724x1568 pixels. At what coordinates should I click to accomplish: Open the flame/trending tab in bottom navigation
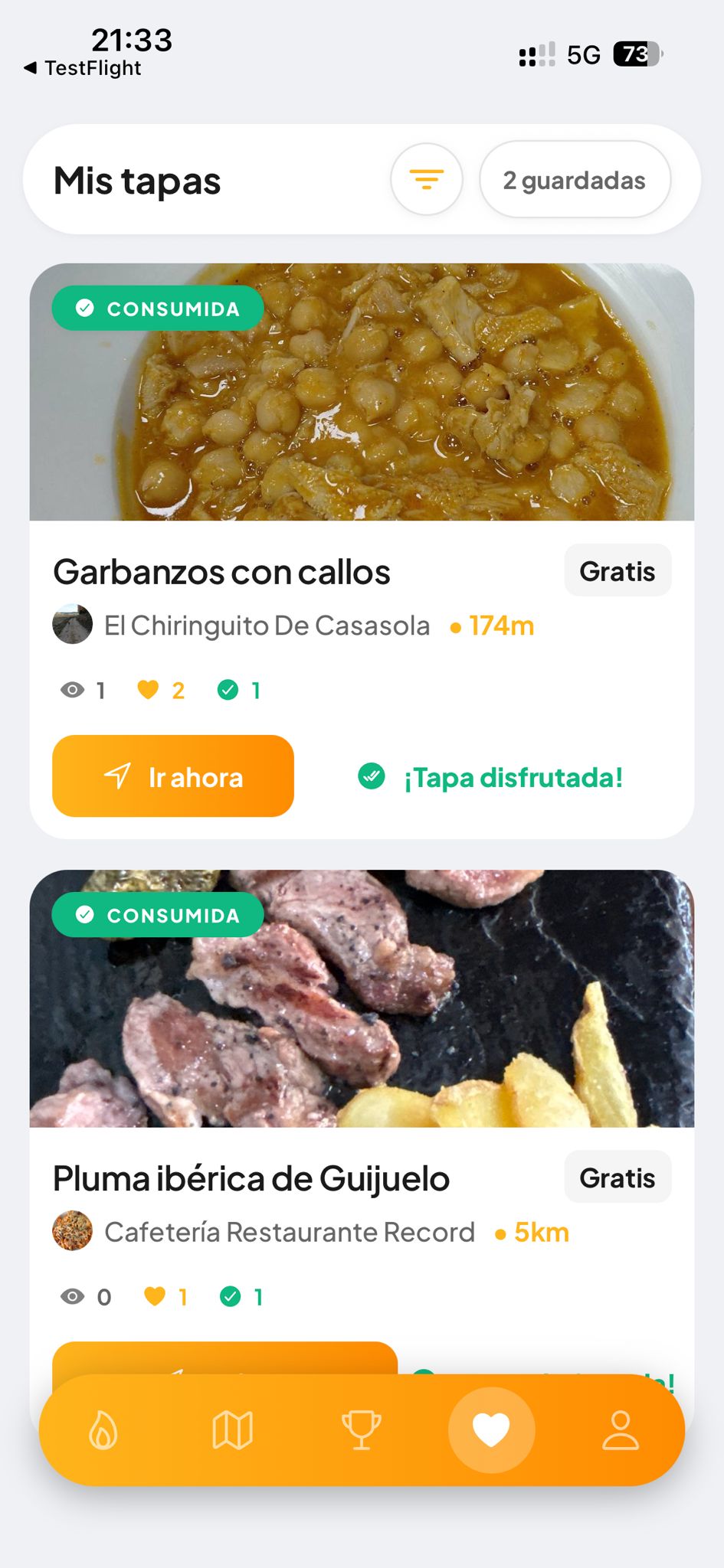pyautogui.click(x=103, y=1429)
